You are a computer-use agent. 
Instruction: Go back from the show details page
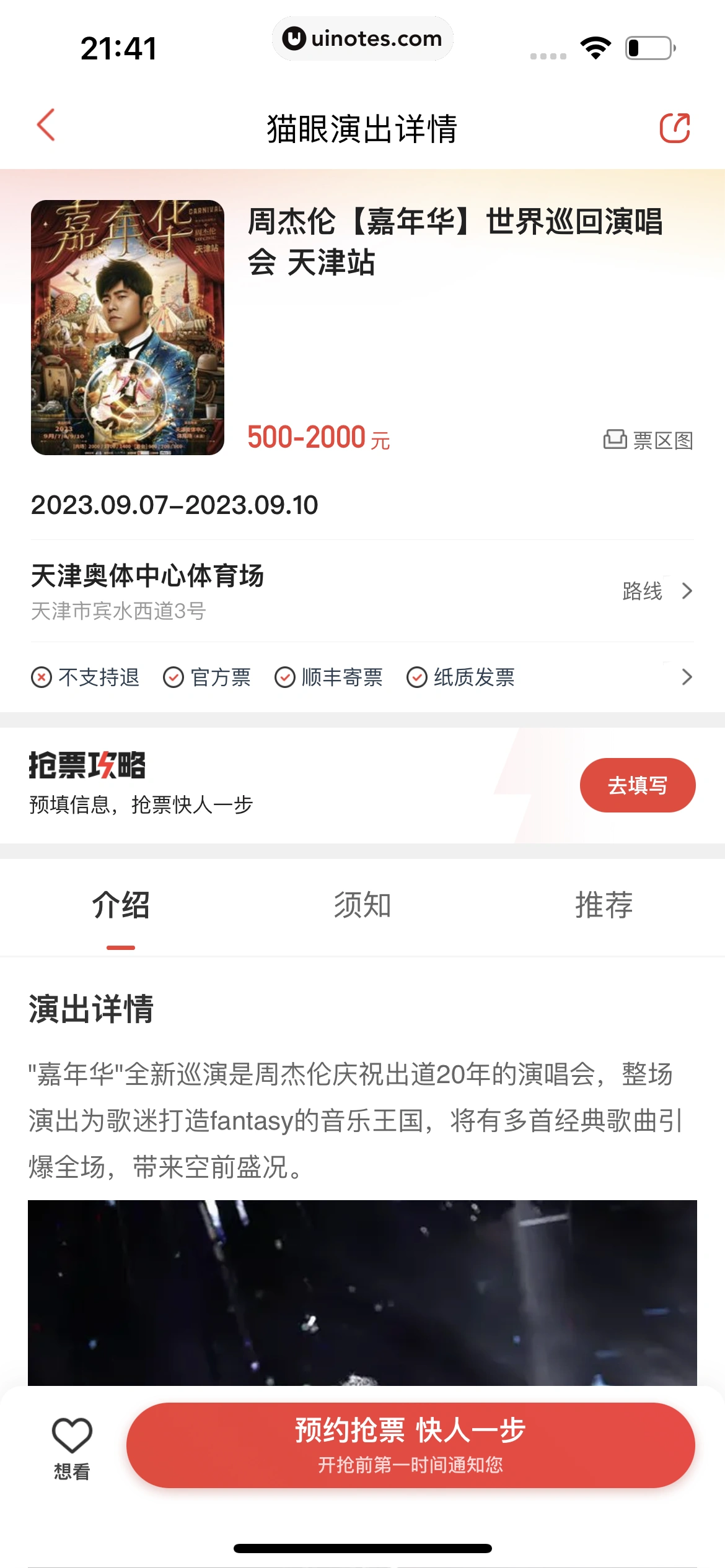[x=46, y=126]
